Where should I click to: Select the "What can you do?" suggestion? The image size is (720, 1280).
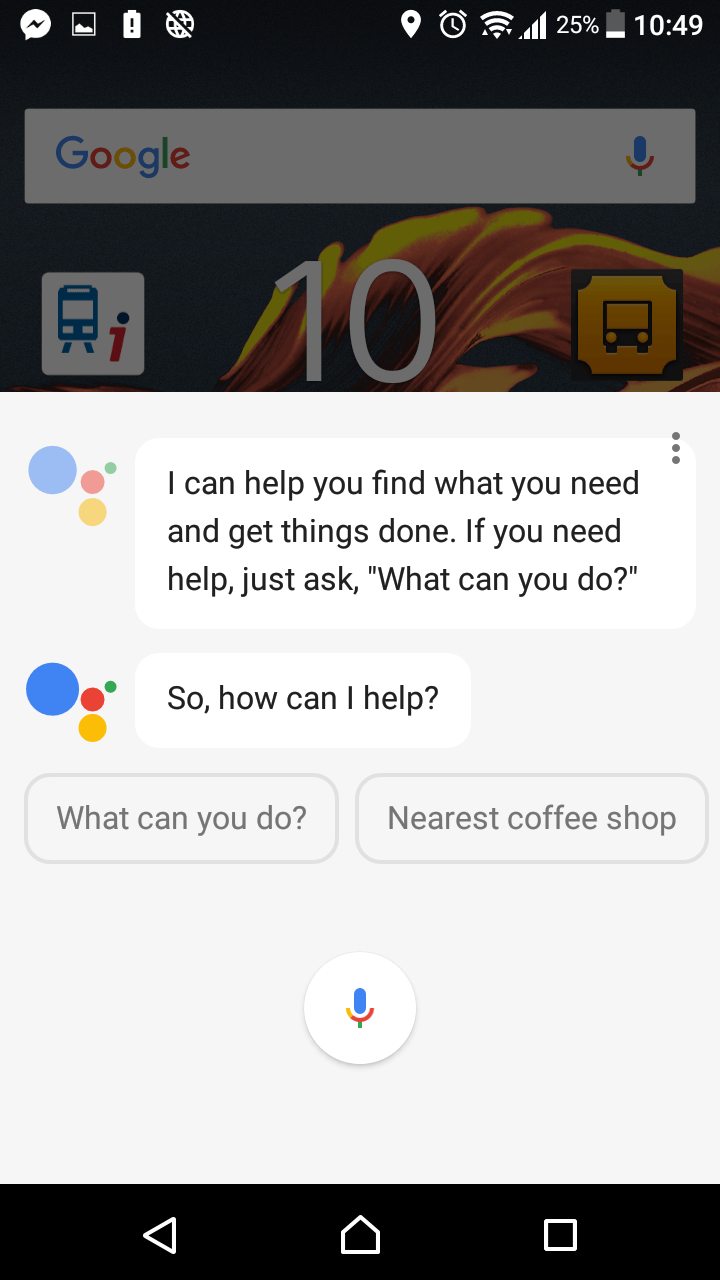point(181,818)
